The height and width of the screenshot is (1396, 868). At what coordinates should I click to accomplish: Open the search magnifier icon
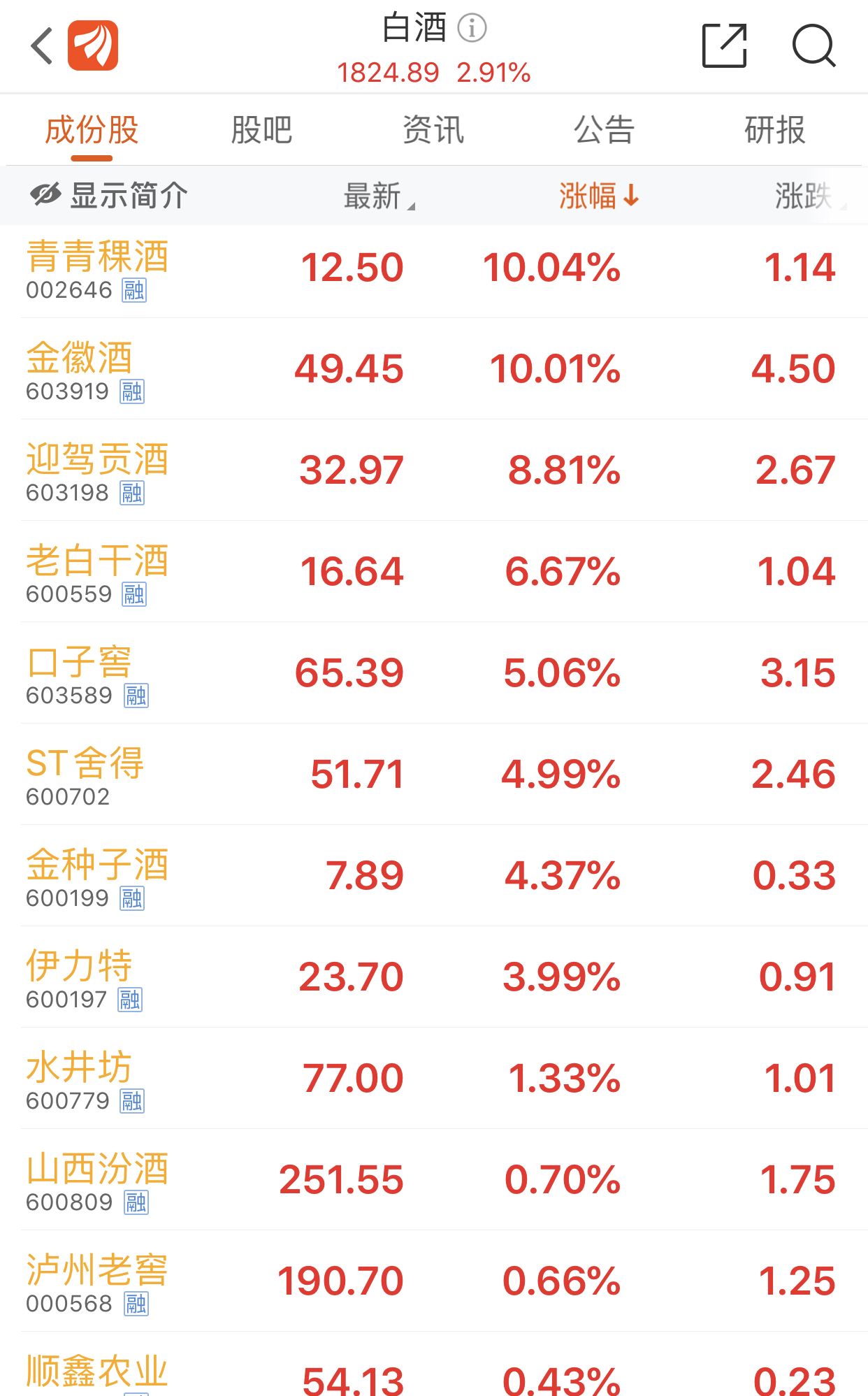[x=814, y=46]
